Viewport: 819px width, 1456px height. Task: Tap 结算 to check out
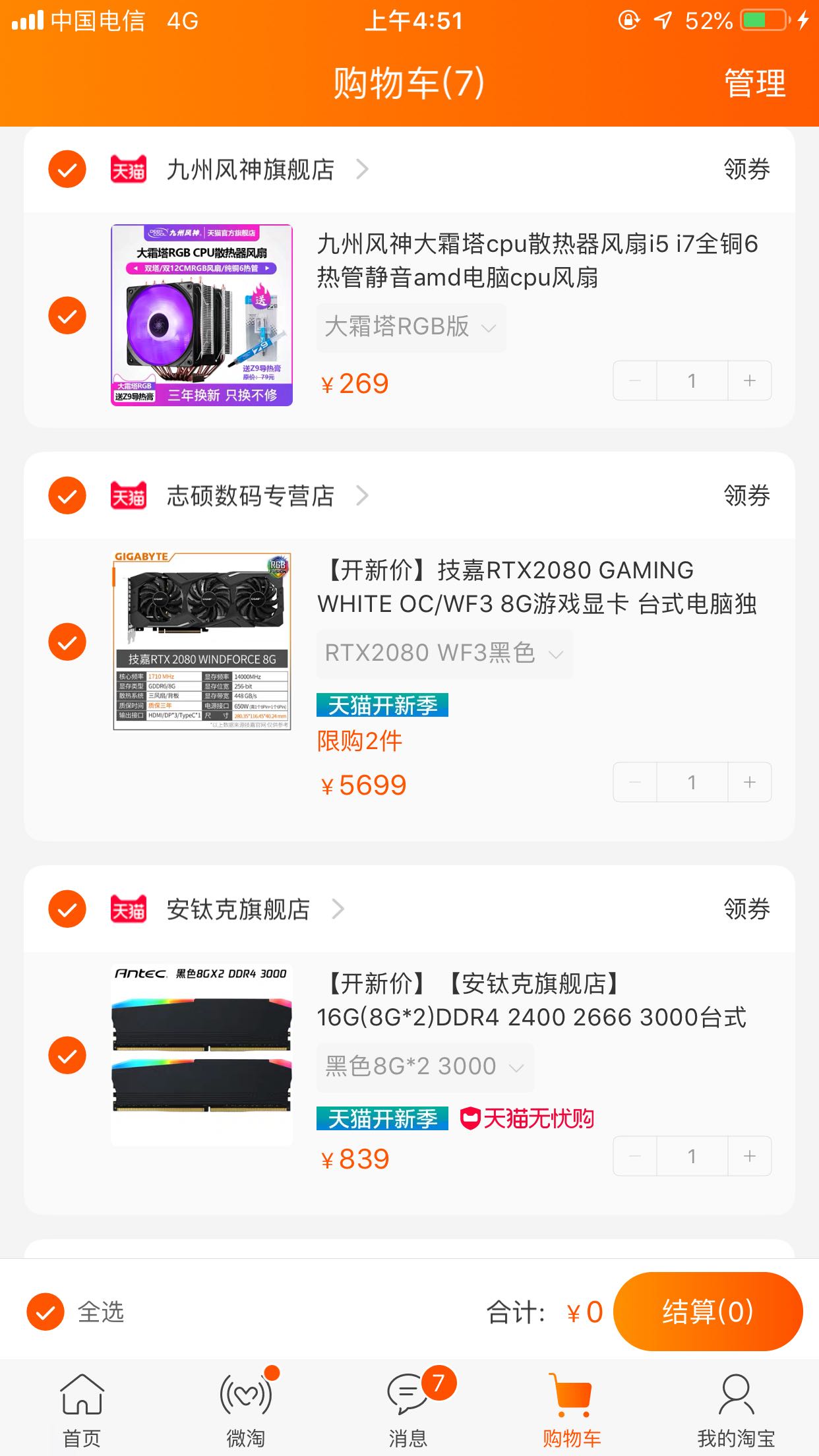click(x=708, y=1312)
